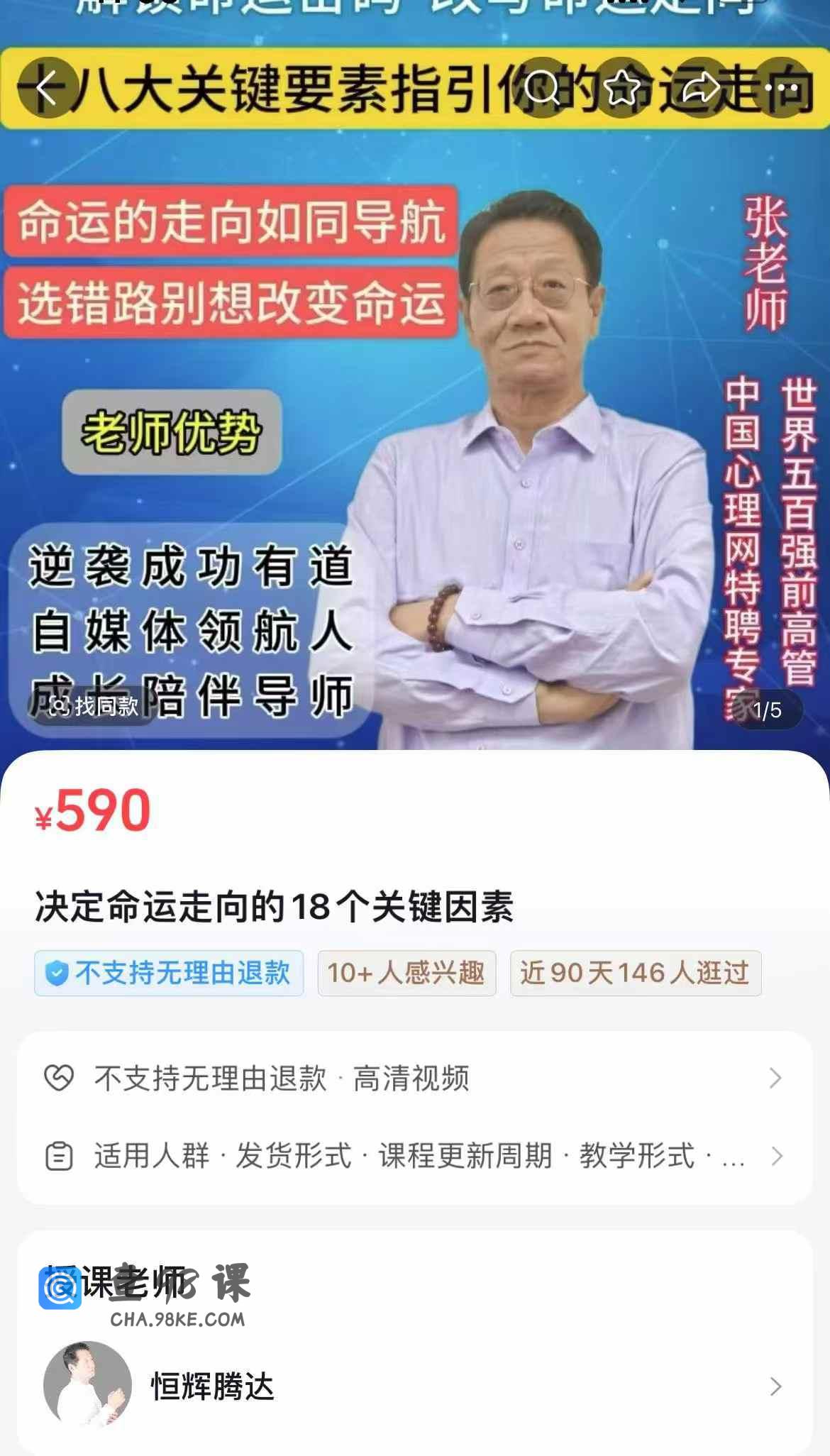The height and width of the screenshot is (1456, 830).
Task: Tap the 不支持无理由退款 shield tag
Action: point(169,973)
